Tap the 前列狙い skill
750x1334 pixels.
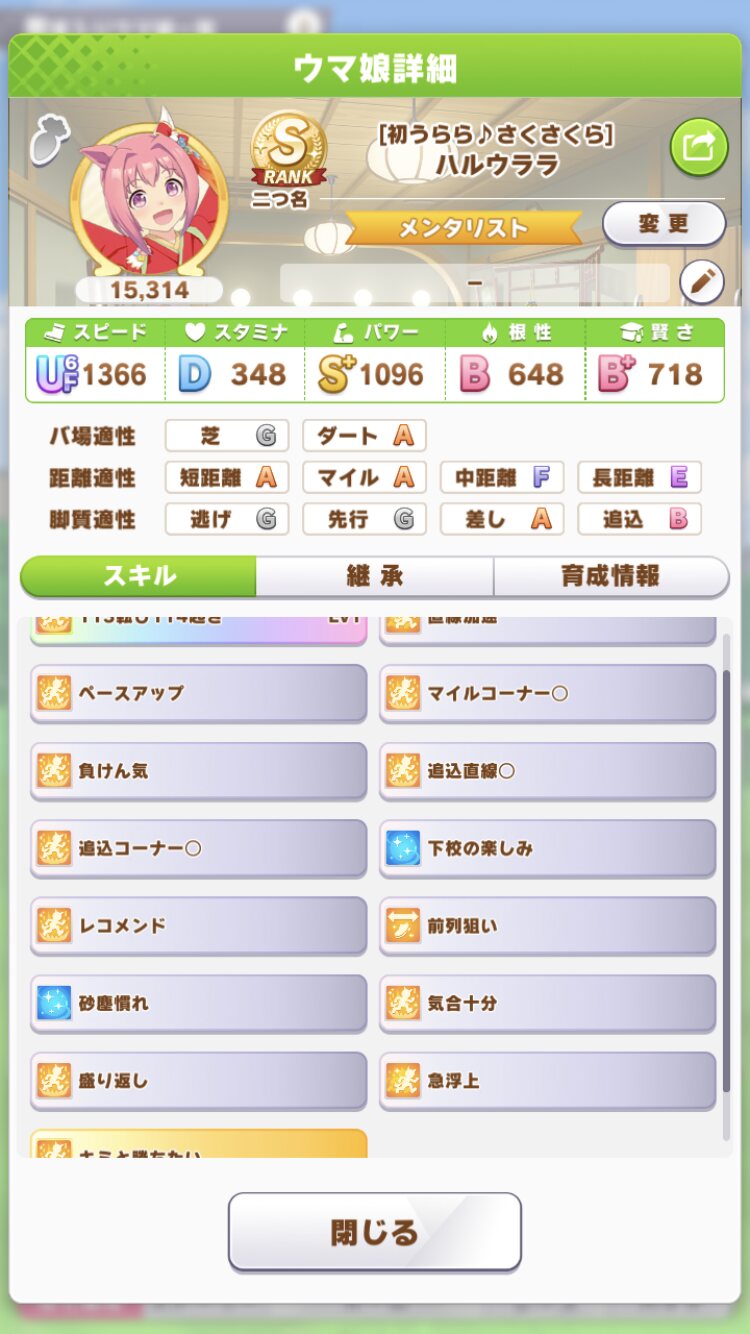[x=547, y=925]
